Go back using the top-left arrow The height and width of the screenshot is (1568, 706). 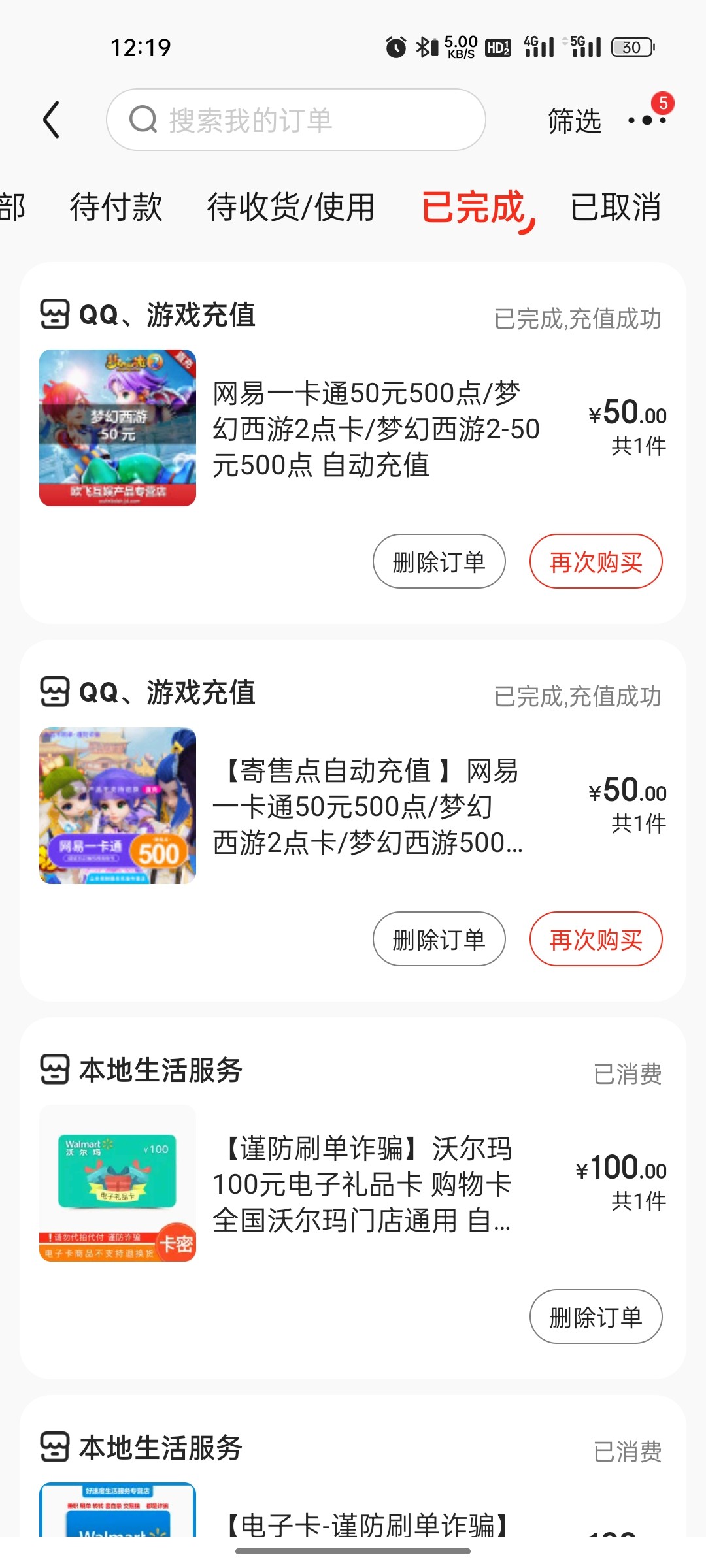tap(52, 120)
